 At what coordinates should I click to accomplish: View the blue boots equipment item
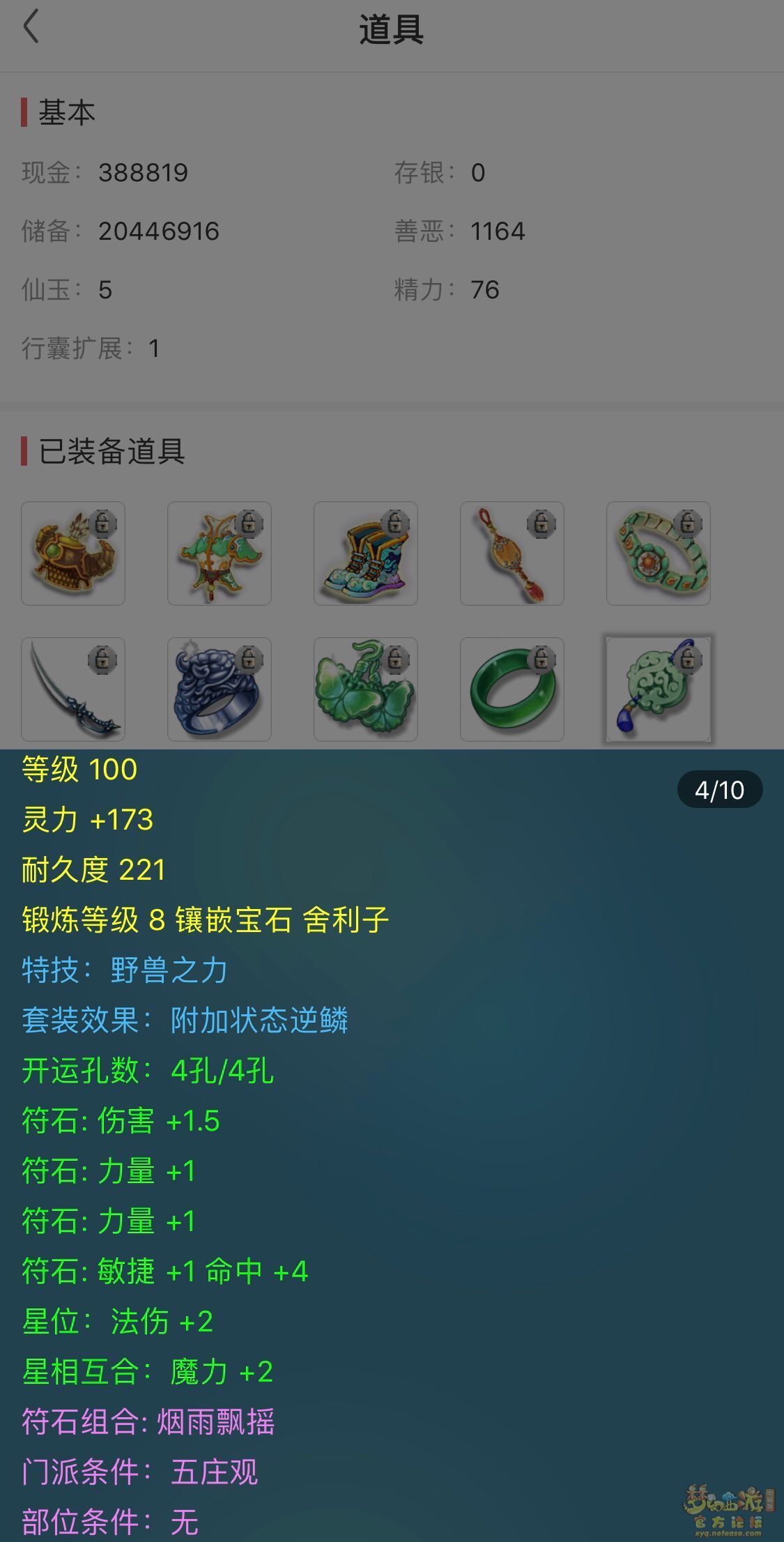[366, 554]
